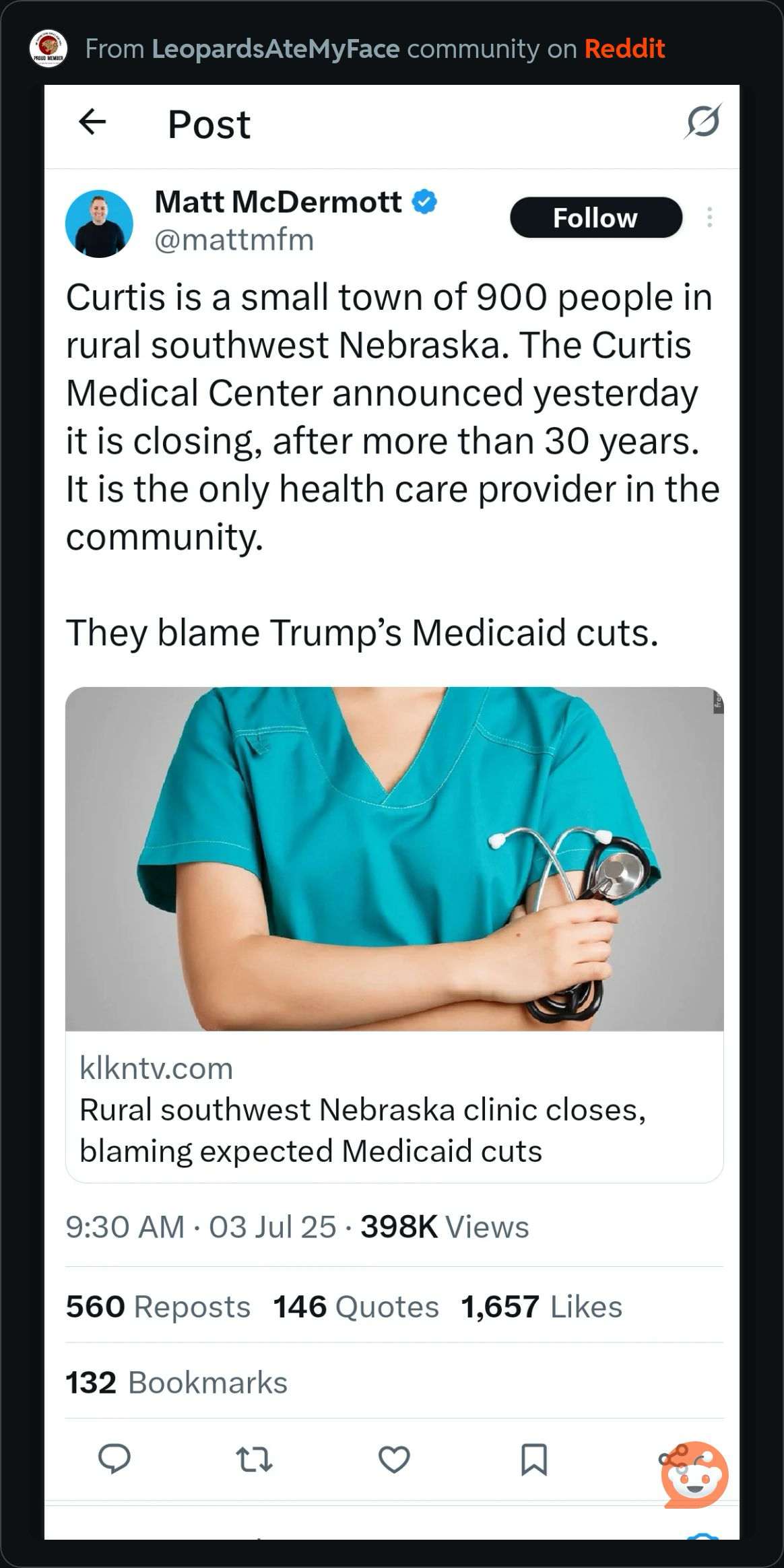This screenshot has width=784, height=1568.
Task: Tap the LeopardsAteMyFace community avatar
Action: (48, 49)
